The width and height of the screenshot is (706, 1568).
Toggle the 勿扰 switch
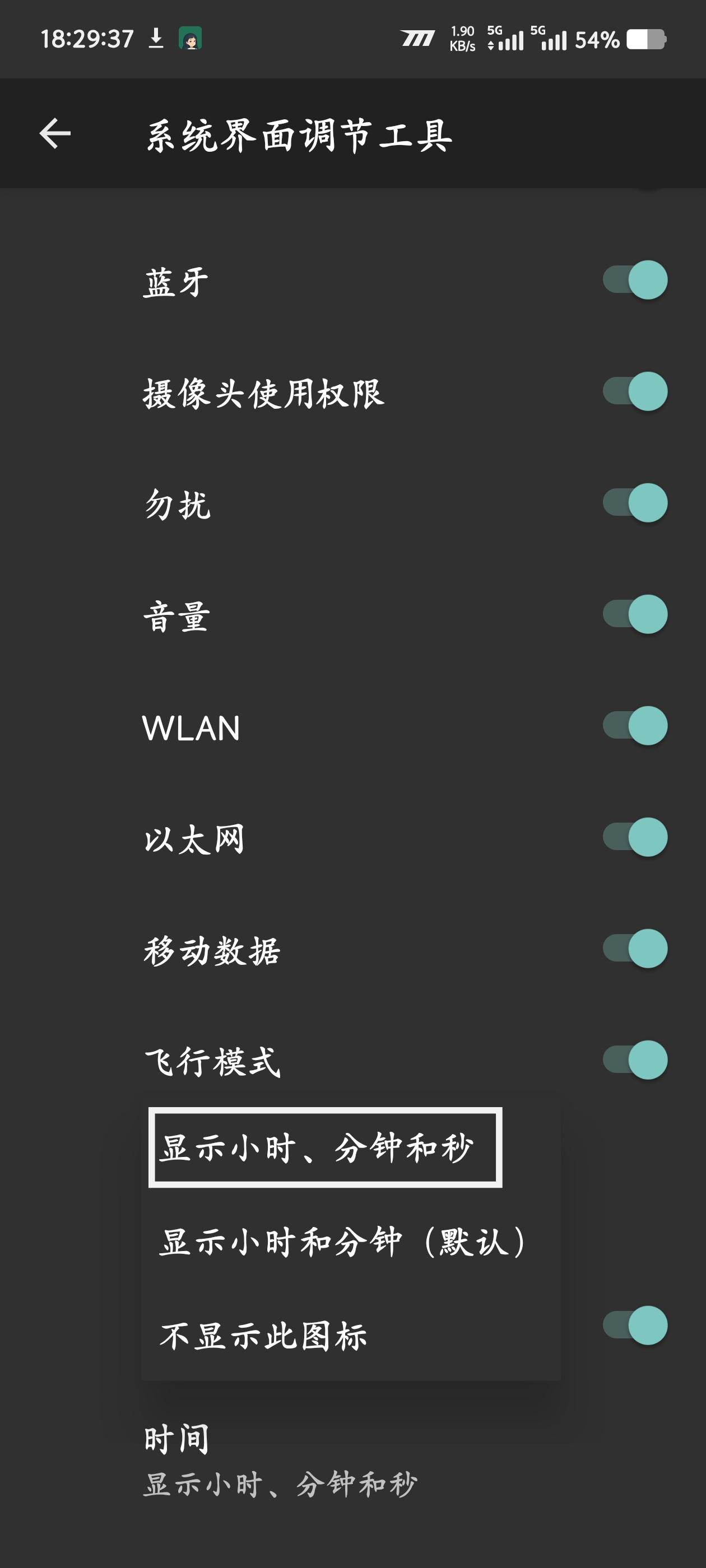click(x=635, y=503)
